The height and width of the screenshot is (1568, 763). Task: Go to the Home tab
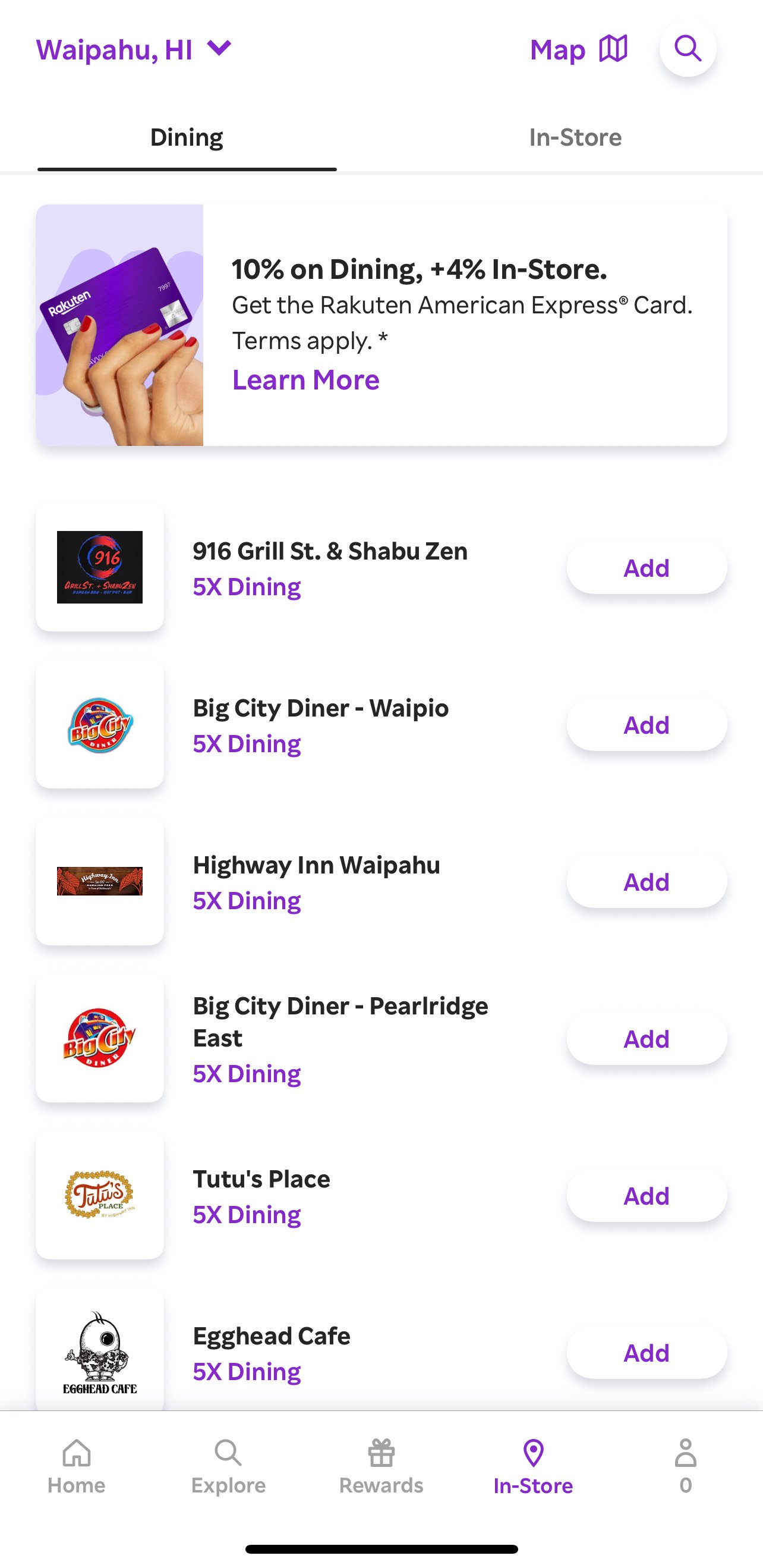(77, 1466)
